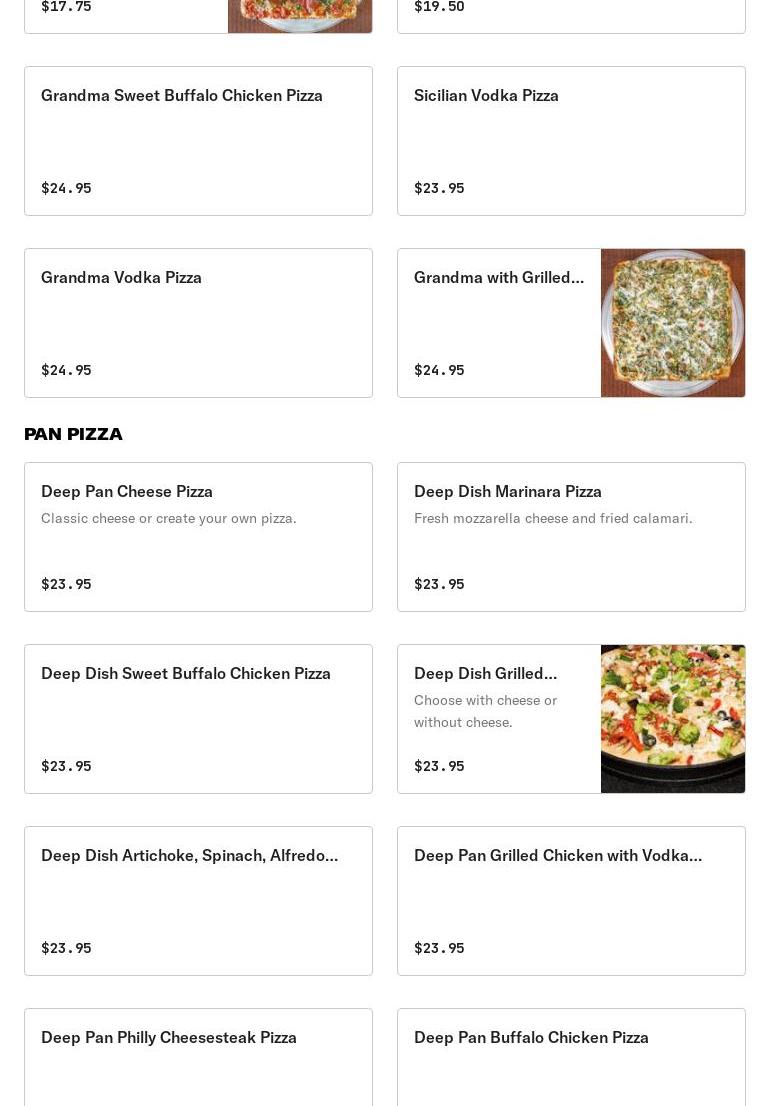This screenshot has height=1106, width=770.
Task: Open the Deep Dish Grilled card
Action: pos(571,719)
